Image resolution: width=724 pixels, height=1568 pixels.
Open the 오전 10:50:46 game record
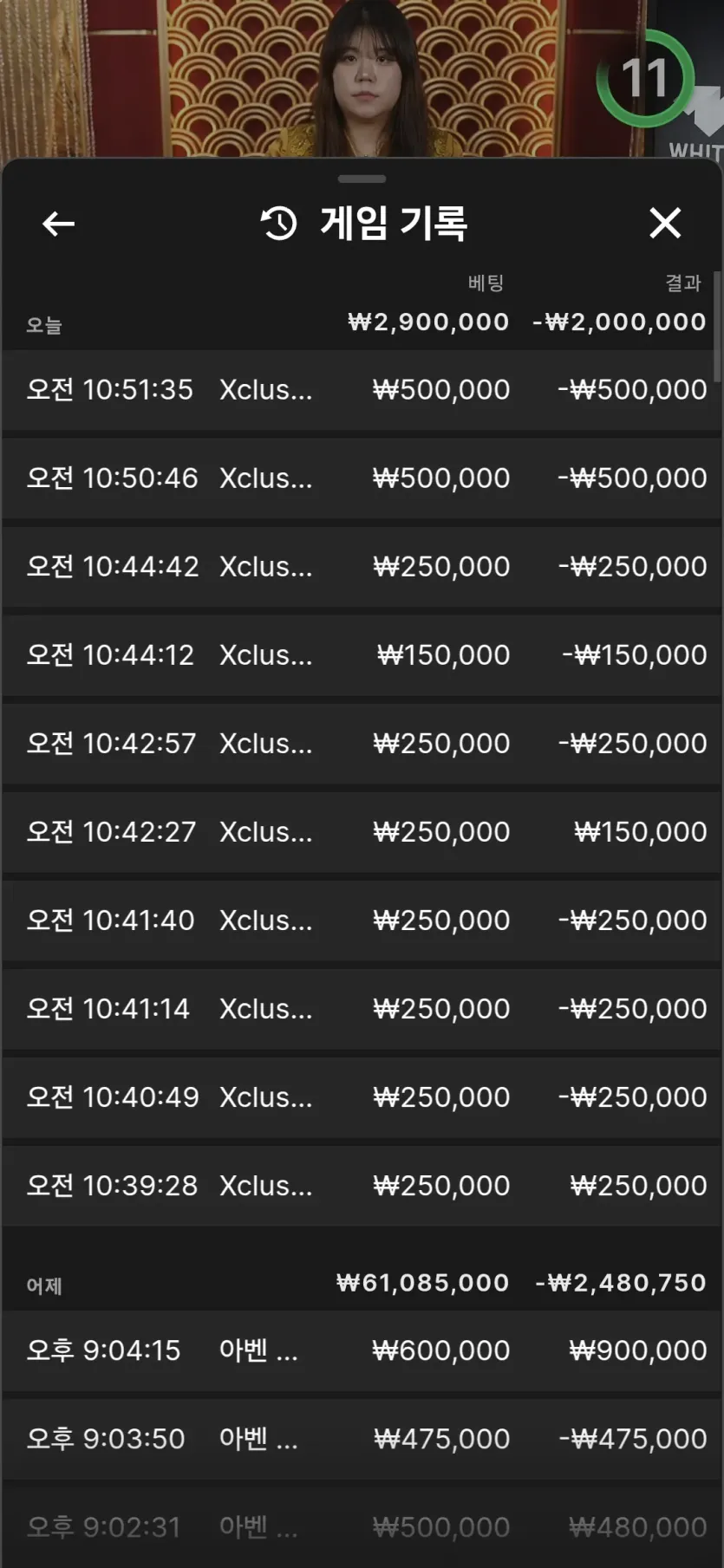click(x=361, y=478)
